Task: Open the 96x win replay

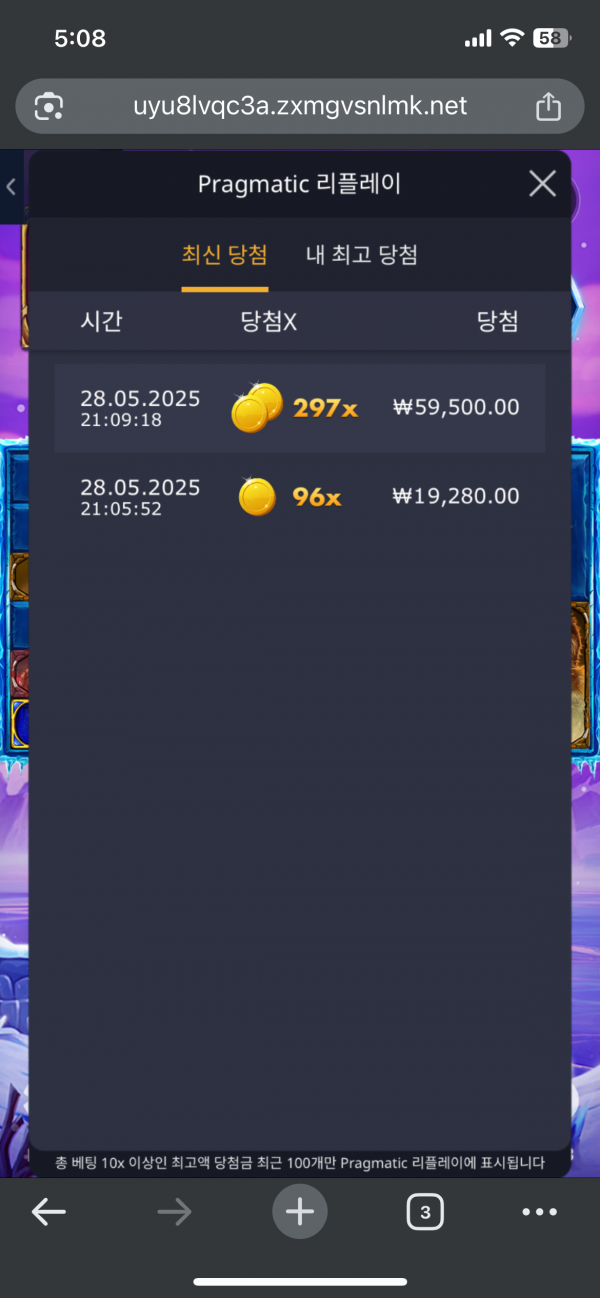Action: (x=300, y=496)
